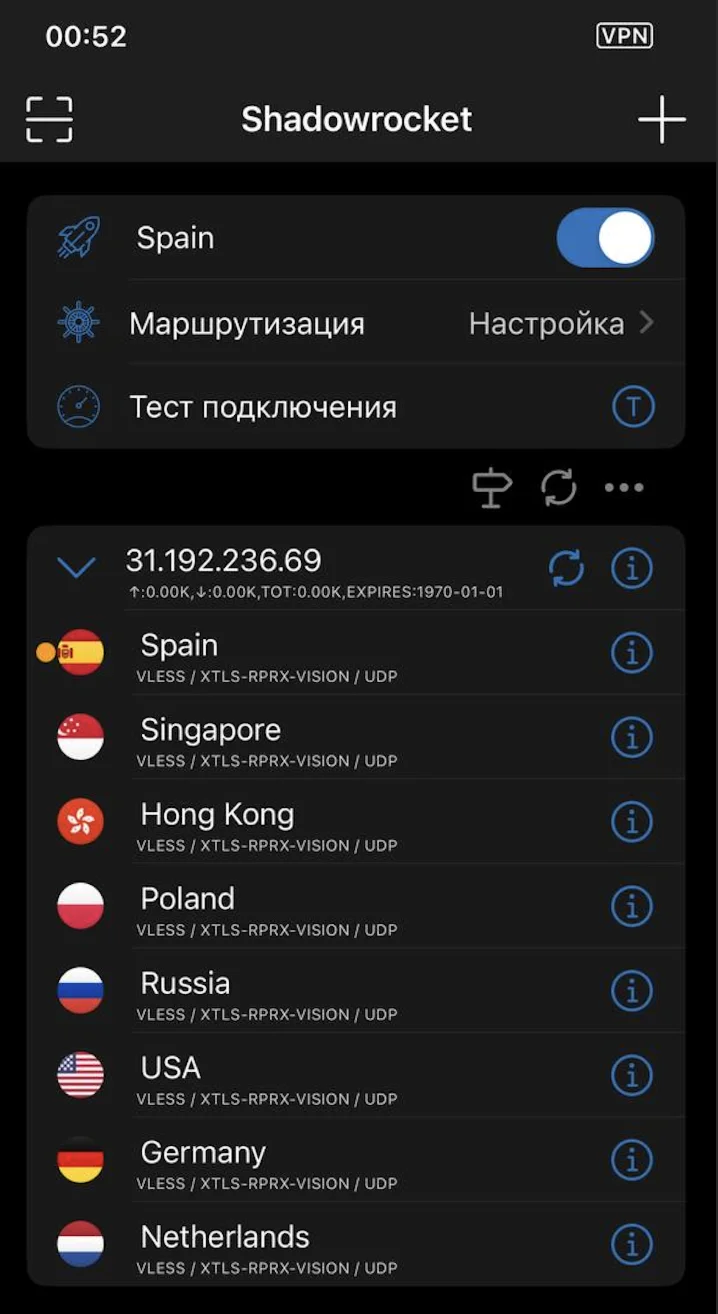
Task: Collapse the 31.192.236.69 server group
Action: coord(77,568)
